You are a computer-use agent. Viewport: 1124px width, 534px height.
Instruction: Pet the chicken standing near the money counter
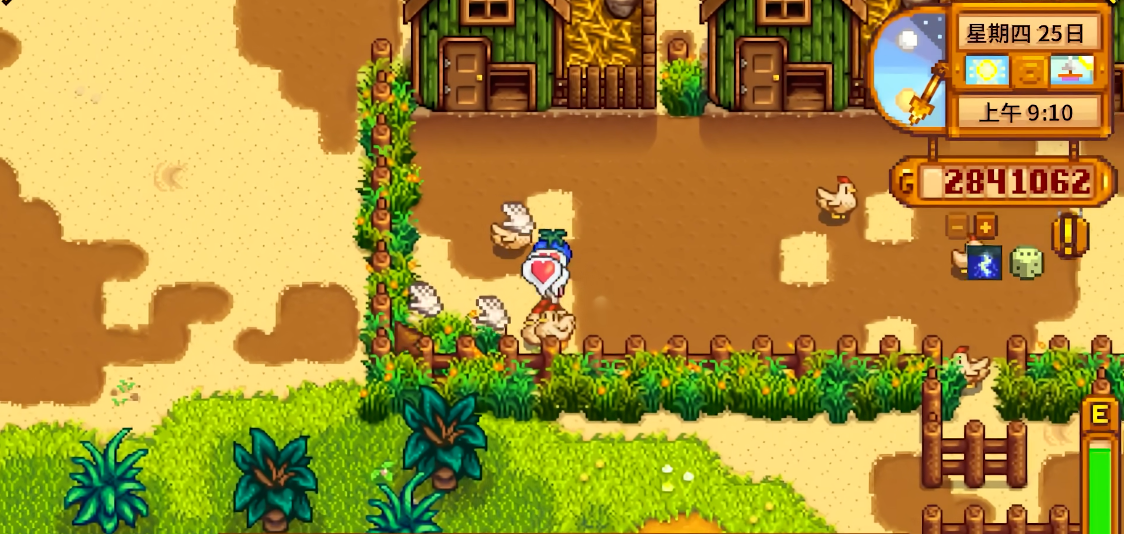[x=836, y=198]
